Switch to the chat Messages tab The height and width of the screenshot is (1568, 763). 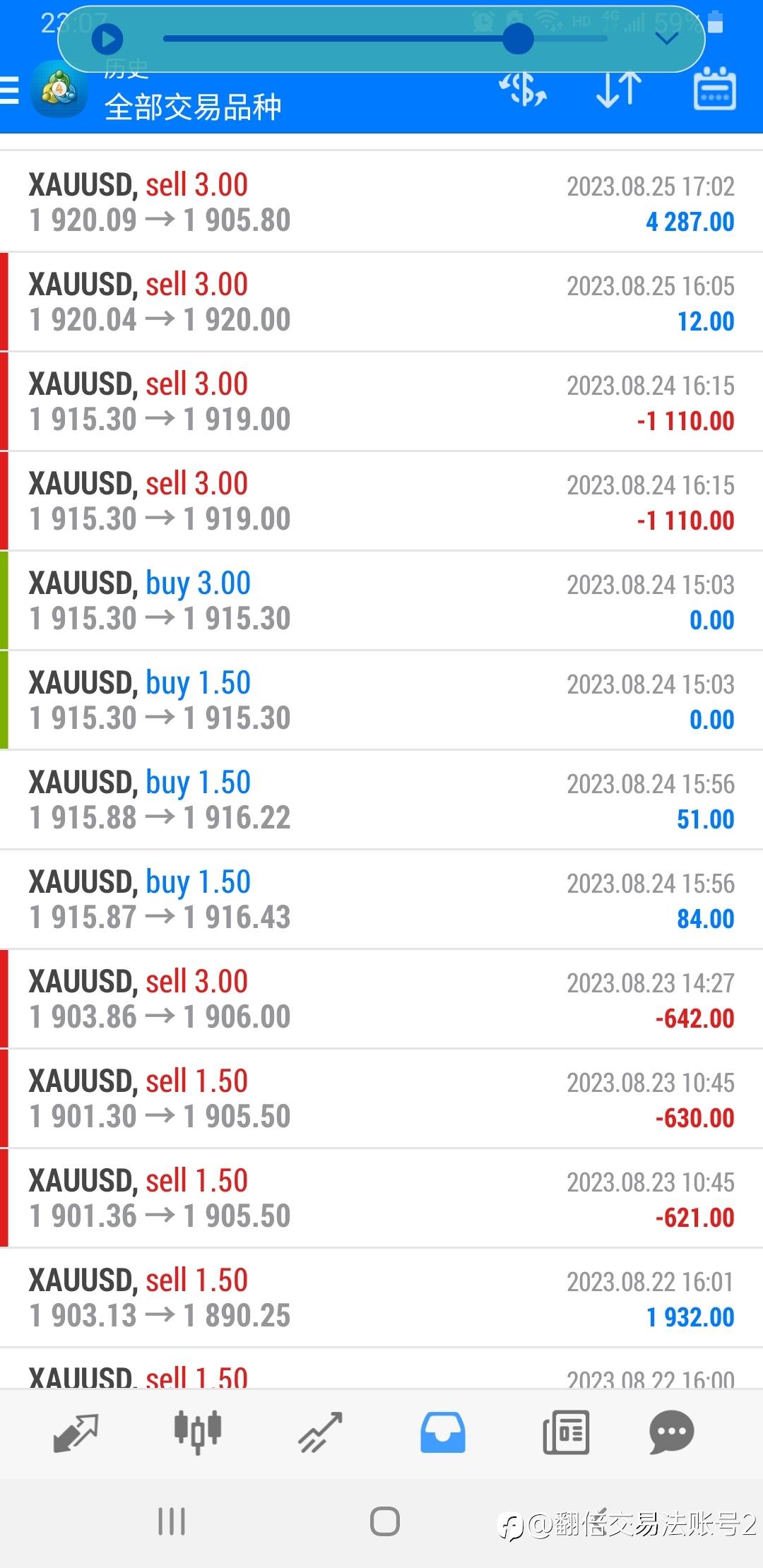coord(672,1432)
